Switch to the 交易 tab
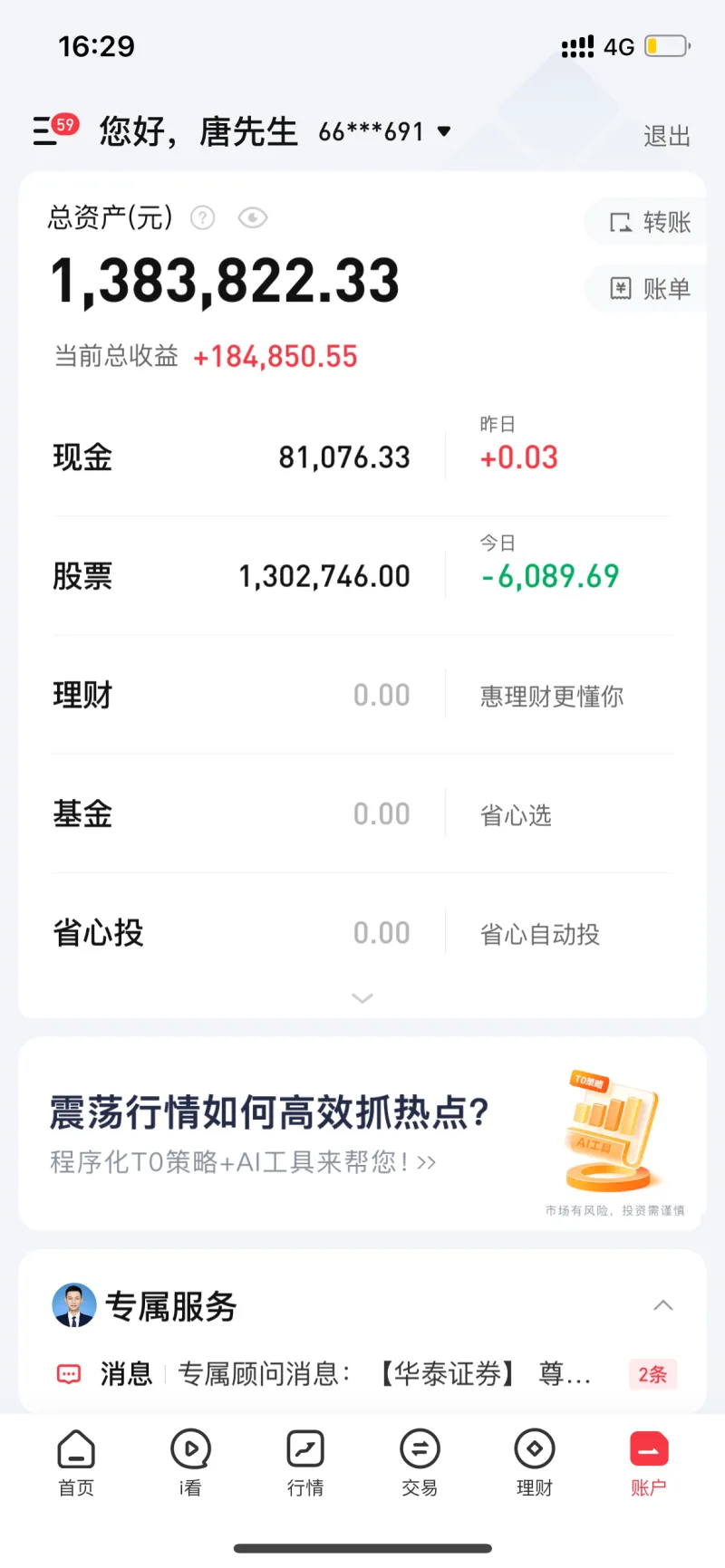 420,1462
